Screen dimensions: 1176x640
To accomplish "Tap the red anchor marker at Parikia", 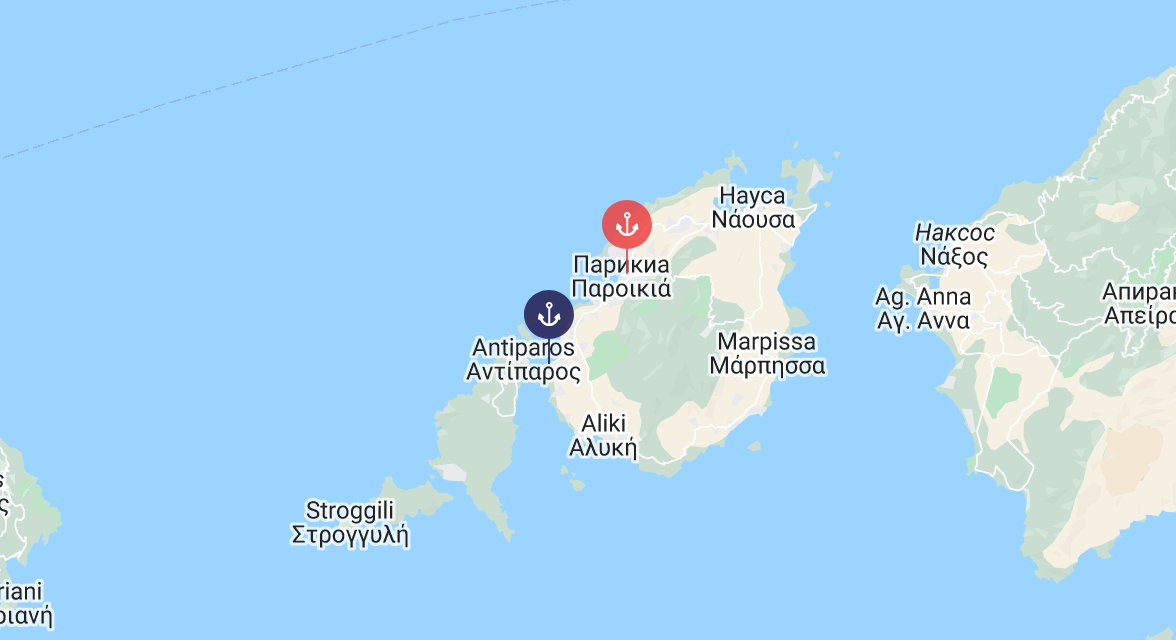I will coord(627,224).
